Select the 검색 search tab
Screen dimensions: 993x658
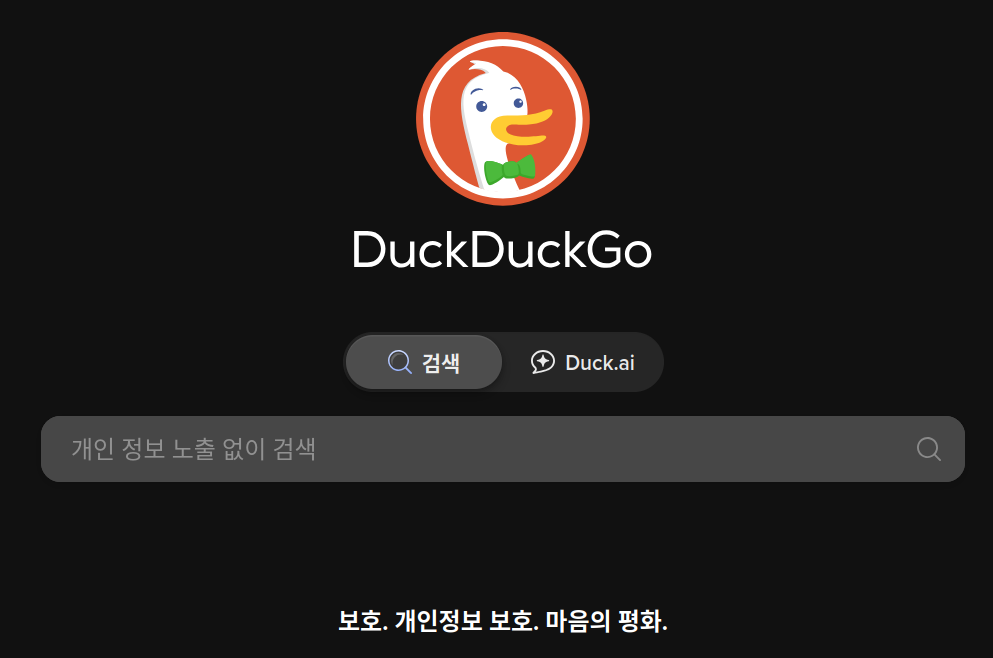click(x=424, y=362)
